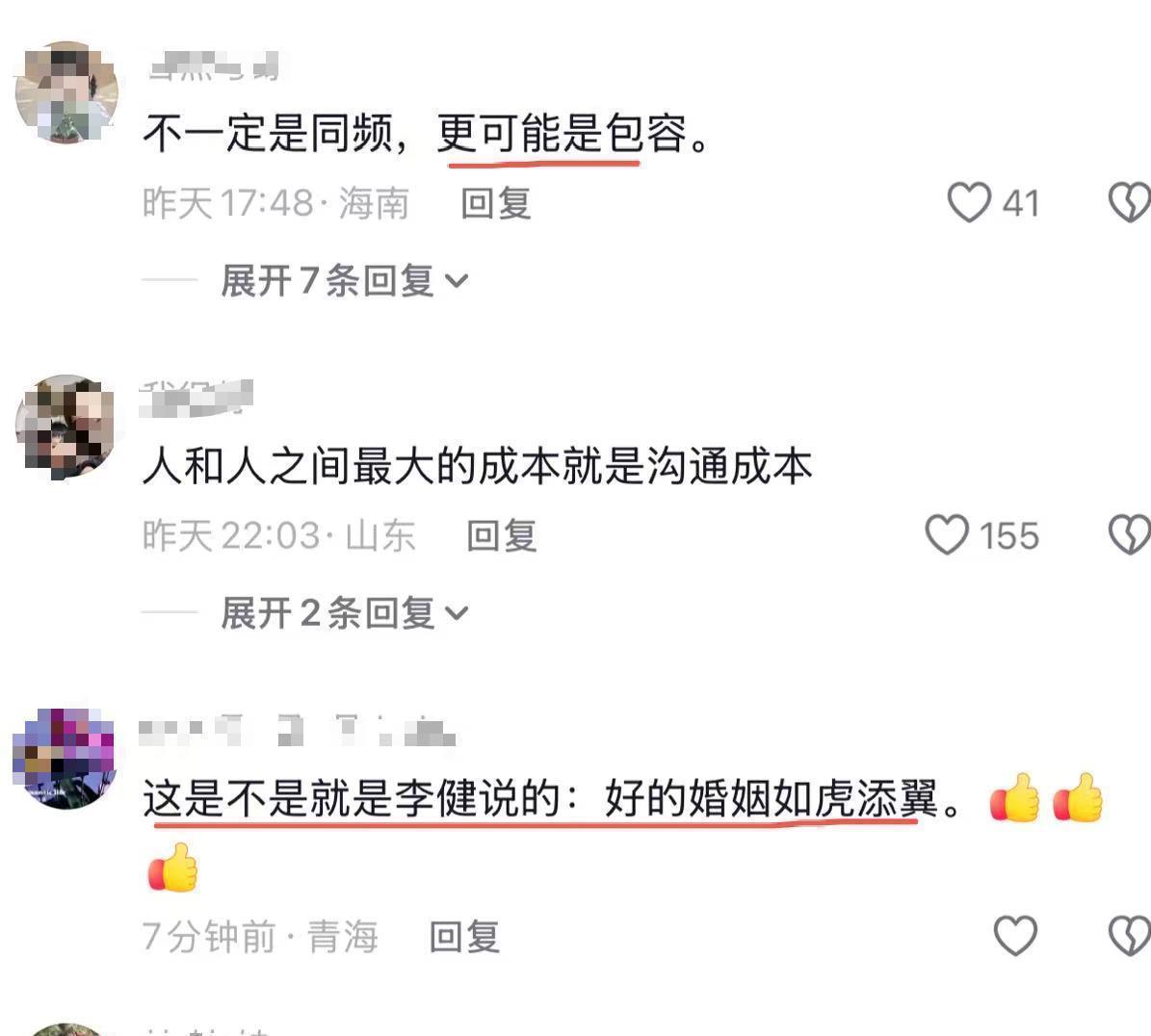Dislike the comment from 青海
Viewport: 1151px width, 1036px height.
tap(1129, 936)
